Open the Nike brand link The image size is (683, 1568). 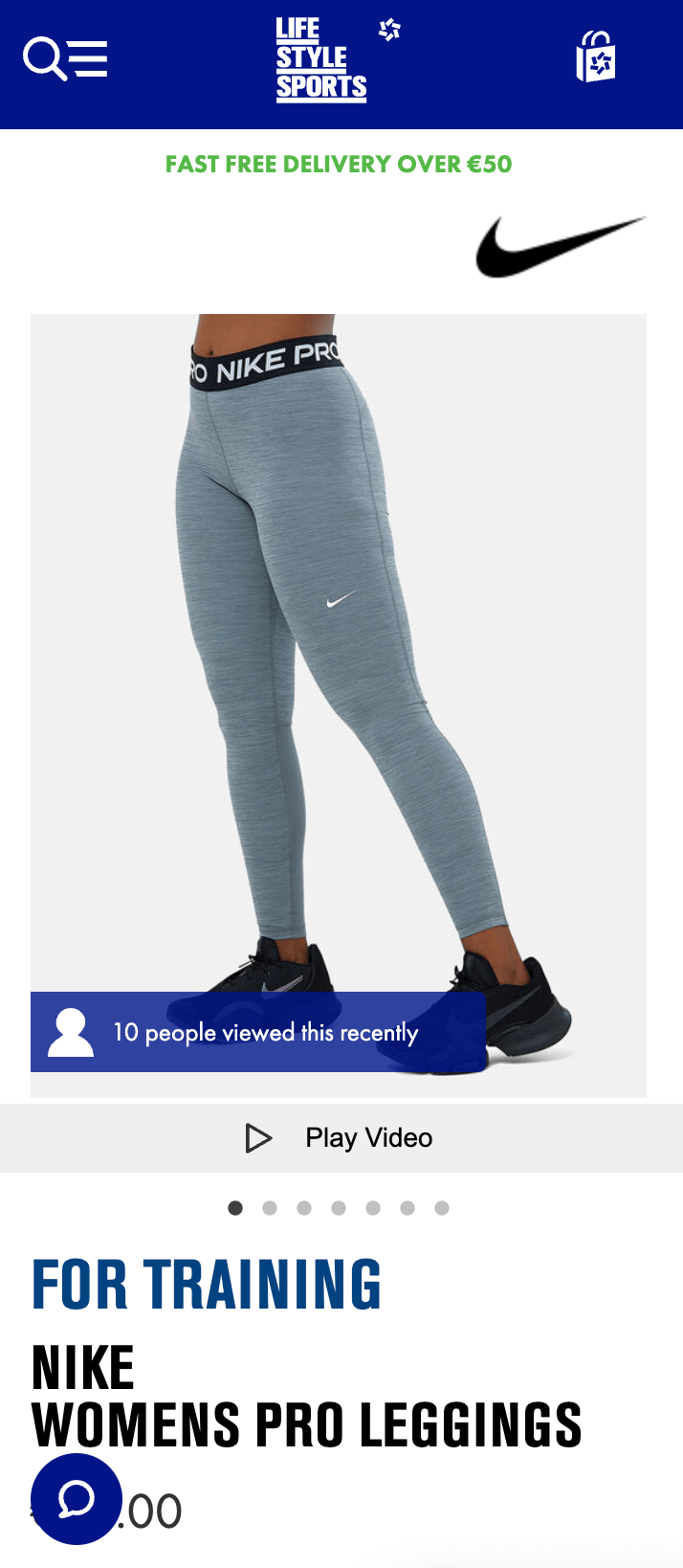[x=561, y=247]
